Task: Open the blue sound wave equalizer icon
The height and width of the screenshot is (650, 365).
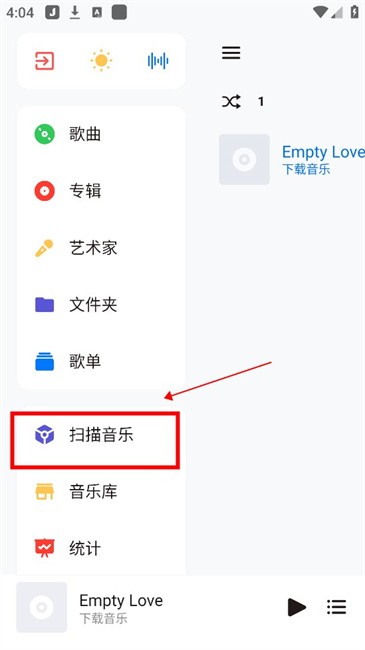Action: [158, 61]
